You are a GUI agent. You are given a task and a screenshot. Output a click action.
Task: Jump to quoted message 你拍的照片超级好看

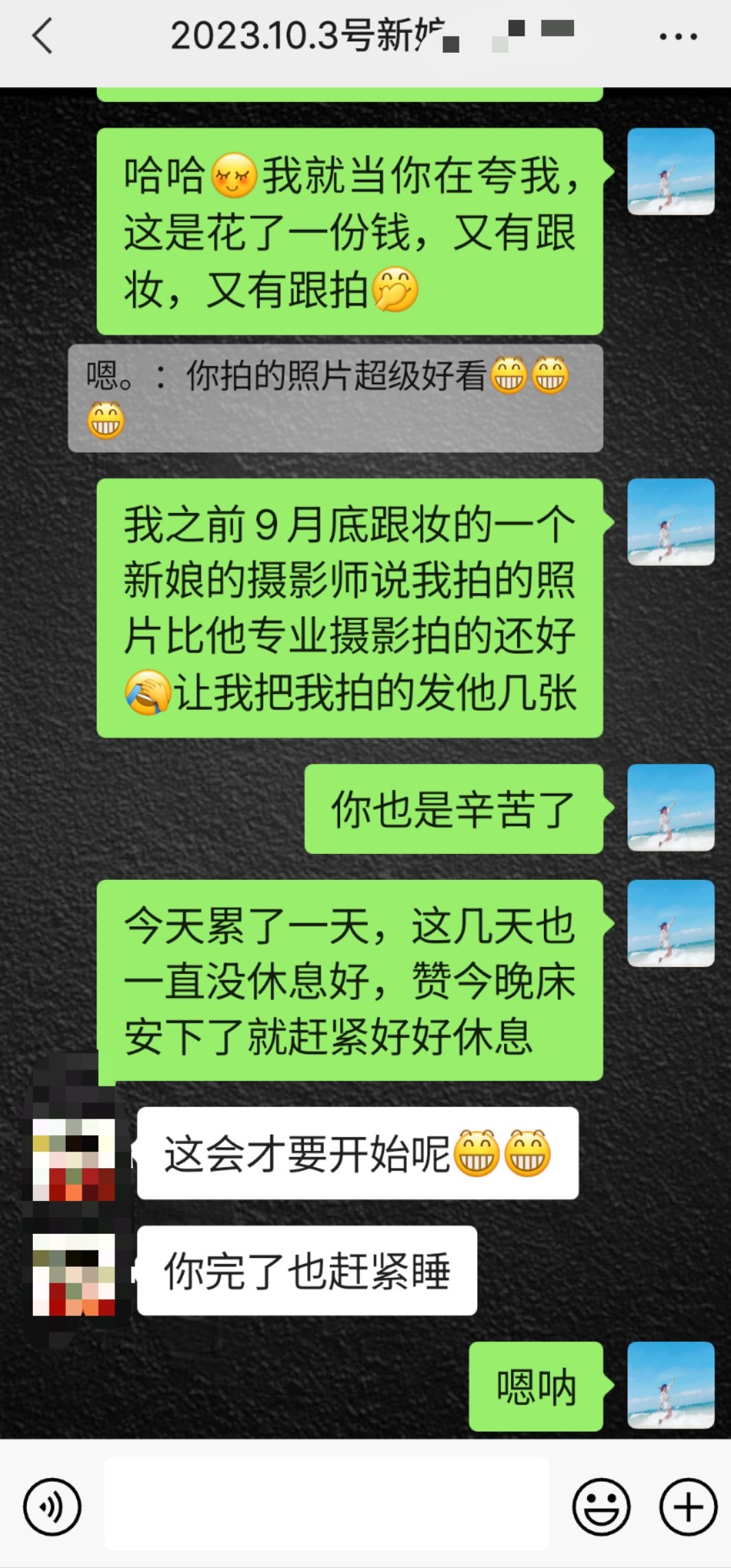(x=335, y=398)
